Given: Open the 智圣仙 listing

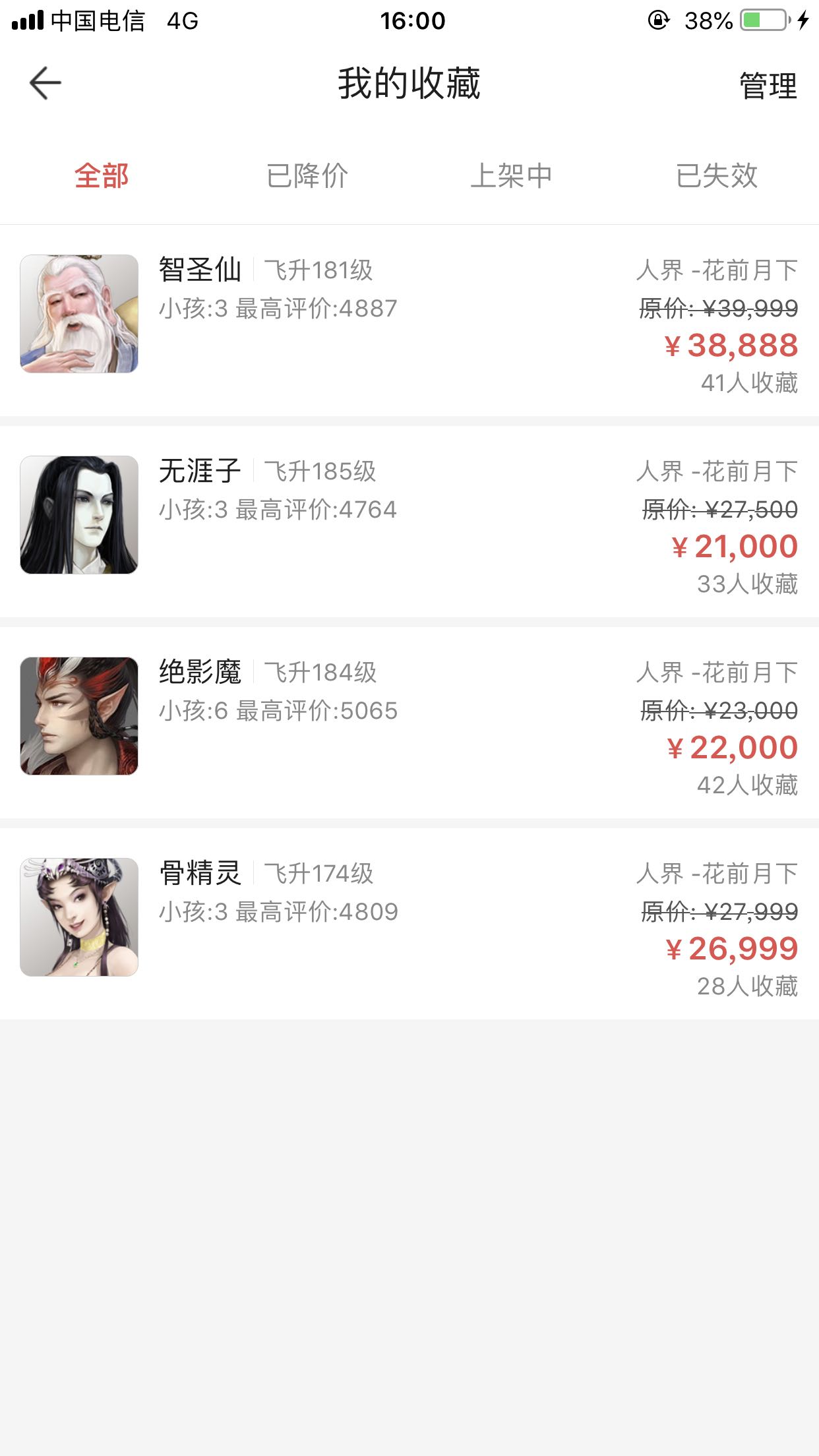Looking at the screenshot, I should (x=409, y=321).
